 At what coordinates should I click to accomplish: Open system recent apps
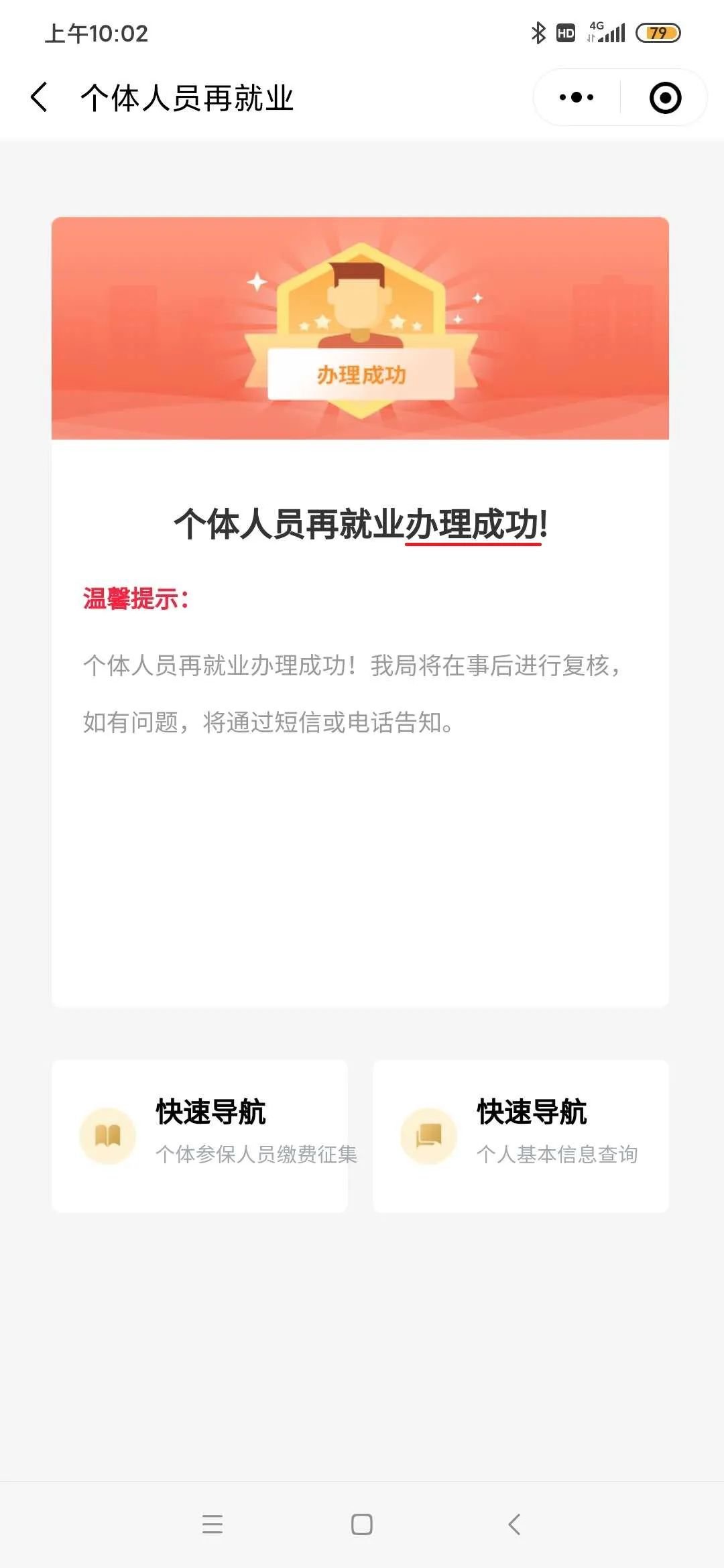[213, 1524]
